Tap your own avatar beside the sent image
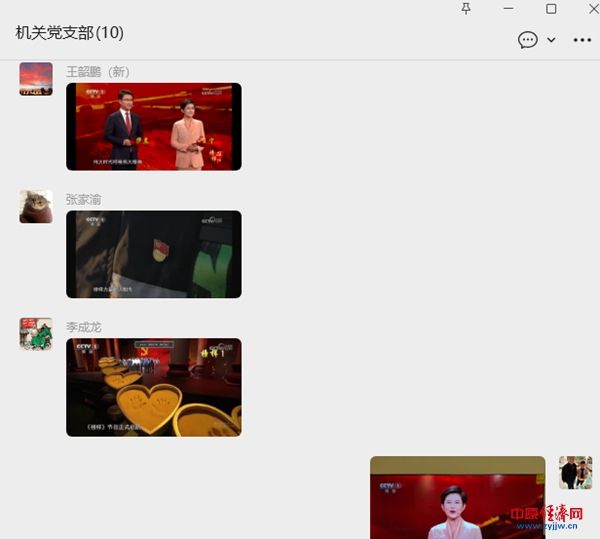 tap(575, 472)
